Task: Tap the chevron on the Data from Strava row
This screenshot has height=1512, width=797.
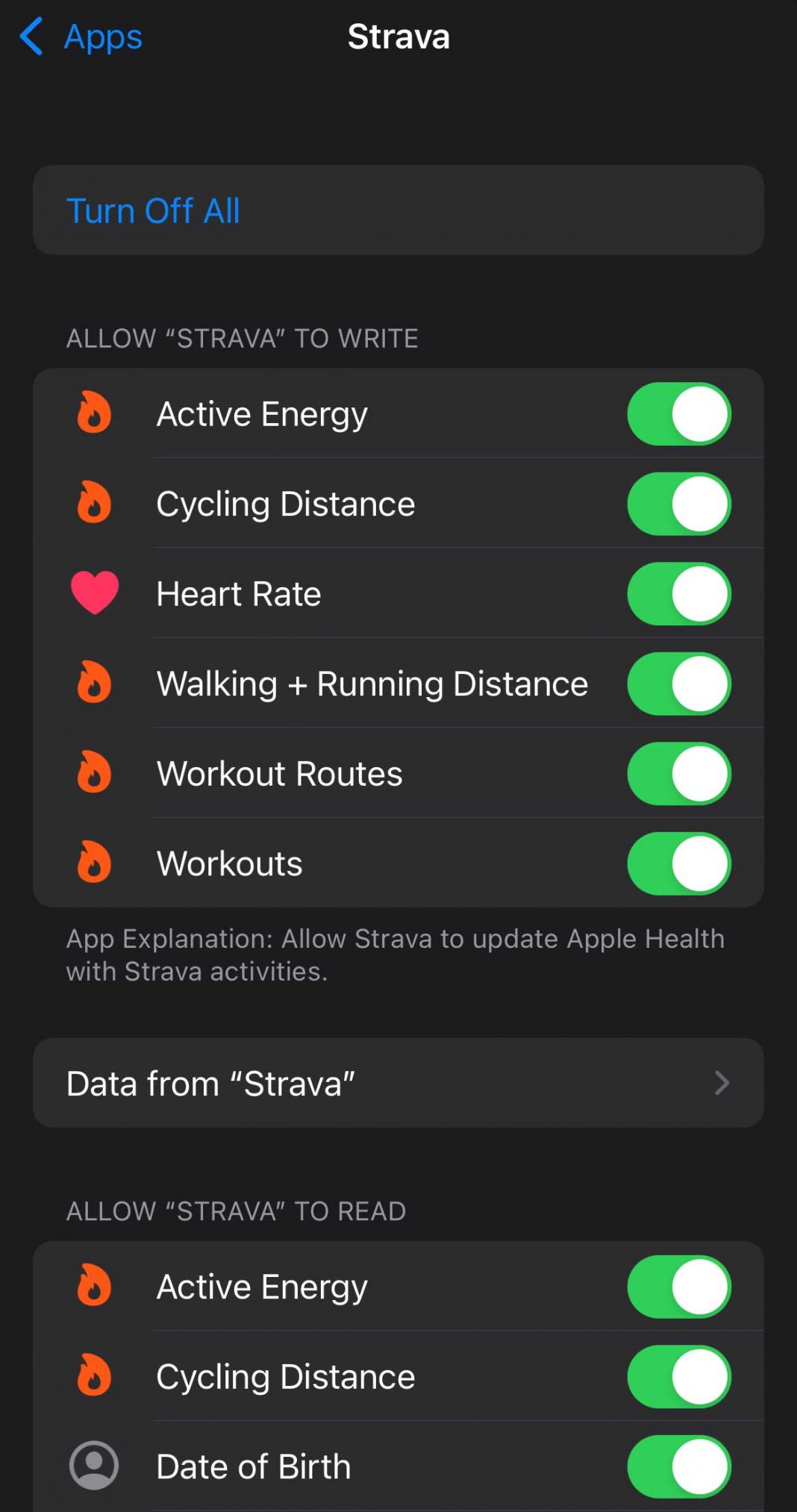Action: (x=721, y=1083)
